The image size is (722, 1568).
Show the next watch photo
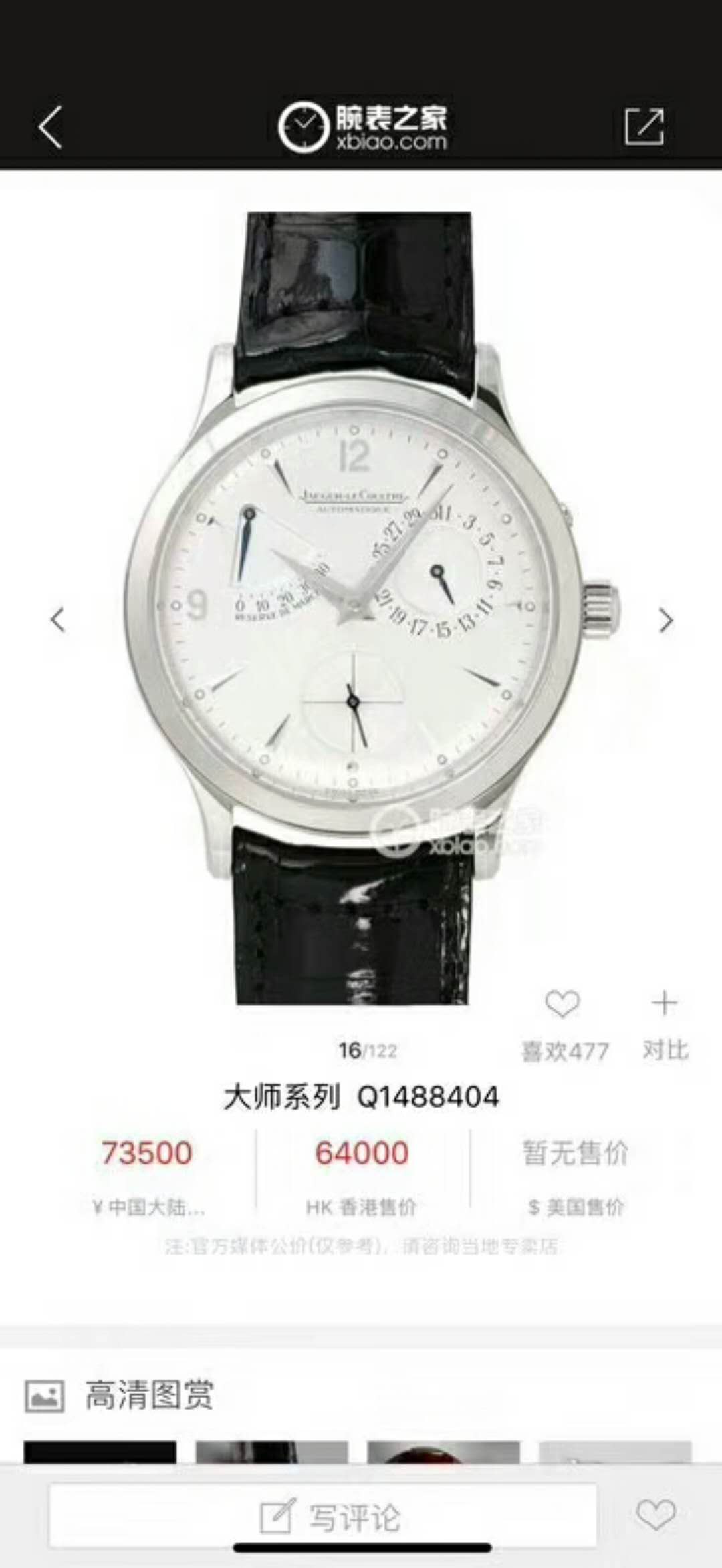pyautogui.click(x=665, y=621)
